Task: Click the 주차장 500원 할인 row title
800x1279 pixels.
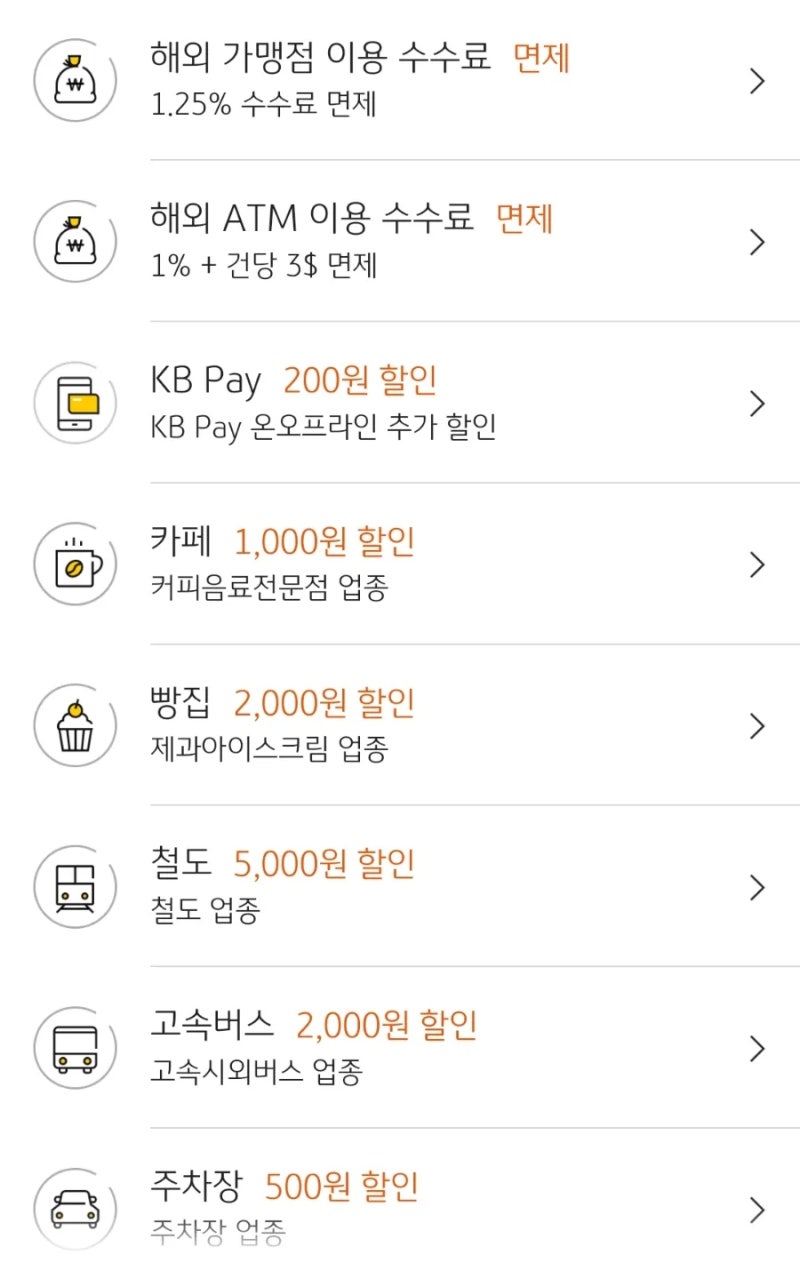Action: [x=283, y=1186]
